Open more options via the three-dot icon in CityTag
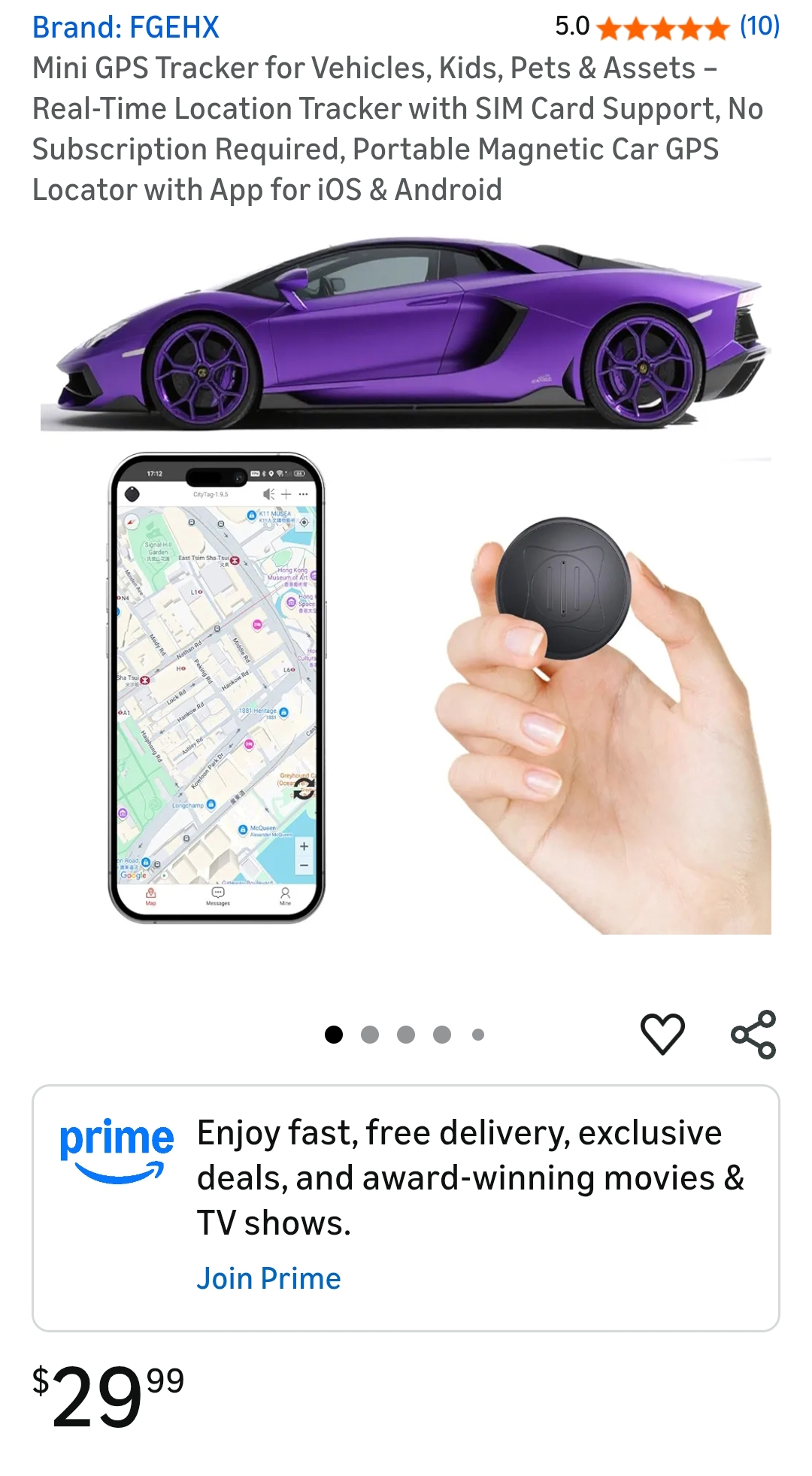Image resolution: width=812 pixels, height=1476 pixels. pyautogui.click(x=303, y=493)
